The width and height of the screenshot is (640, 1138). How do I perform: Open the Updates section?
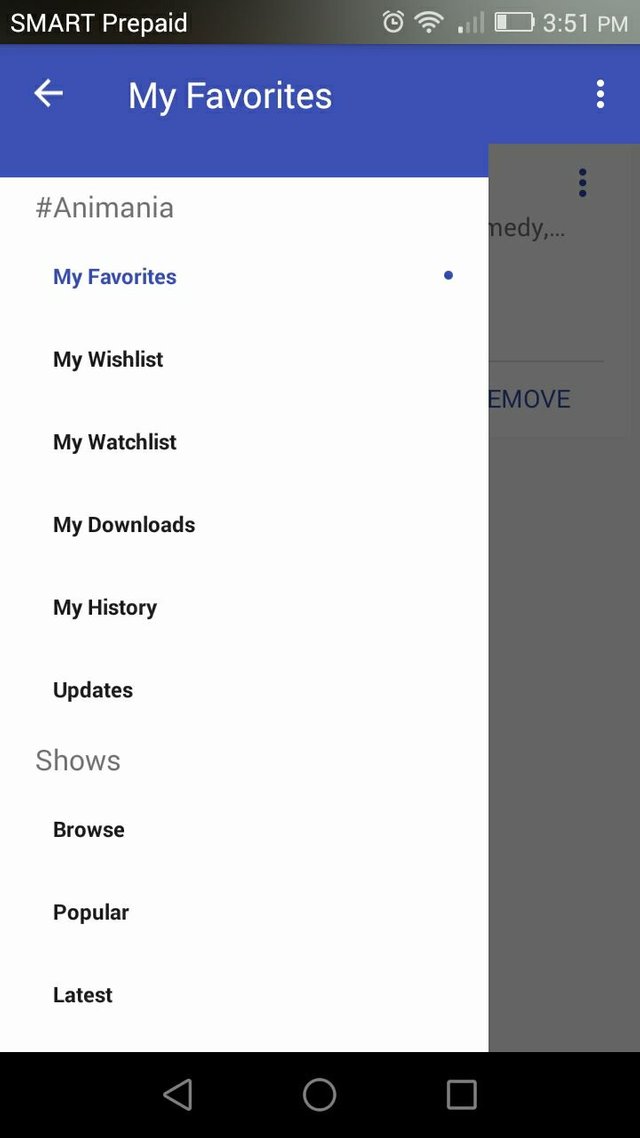coord(93,690)
